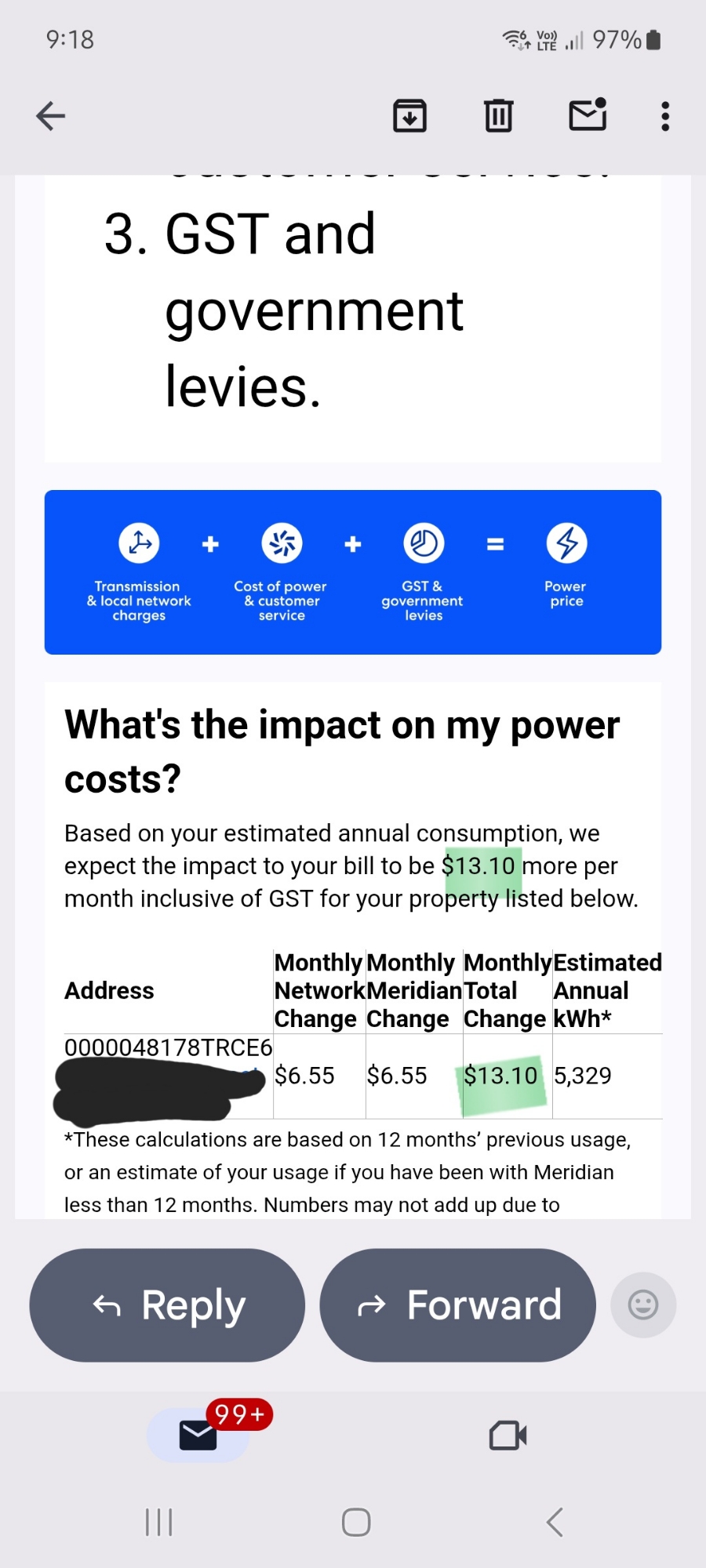Open the overflow menu
The image size is (706, 1568).
(x=665, y=116)
